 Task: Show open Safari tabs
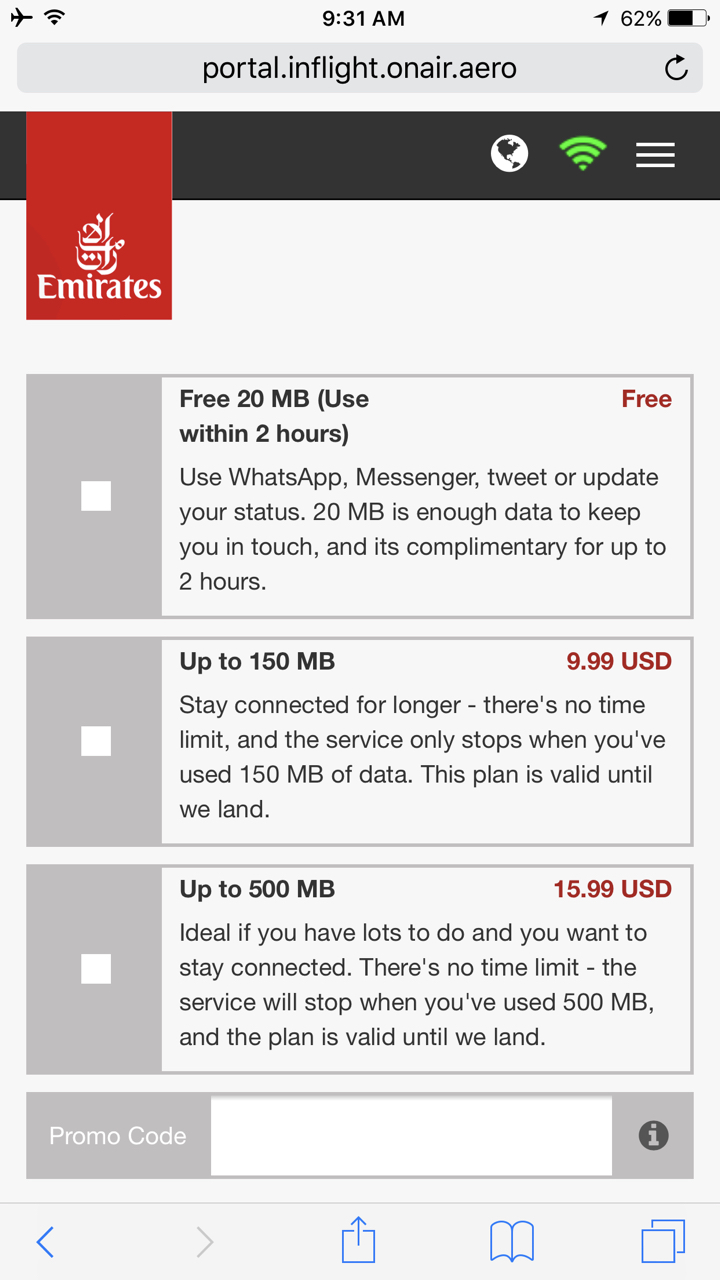(x=663, y=1241)
